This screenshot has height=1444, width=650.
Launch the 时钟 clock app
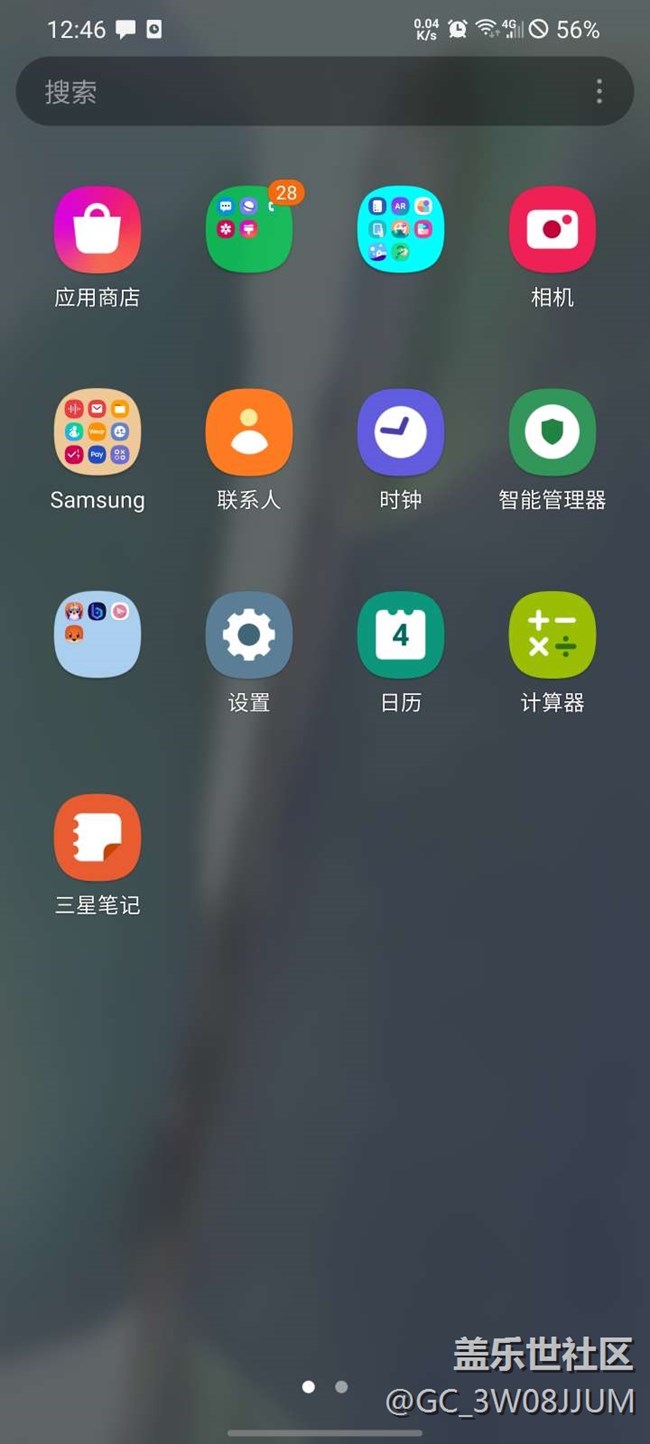(x=400, y=432)
